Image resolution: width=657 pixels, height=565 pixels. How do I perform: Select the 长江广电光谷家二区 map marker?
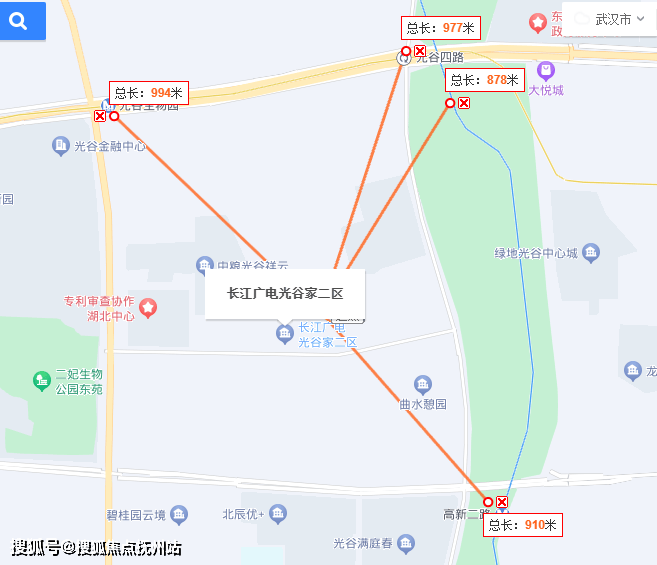284,333
